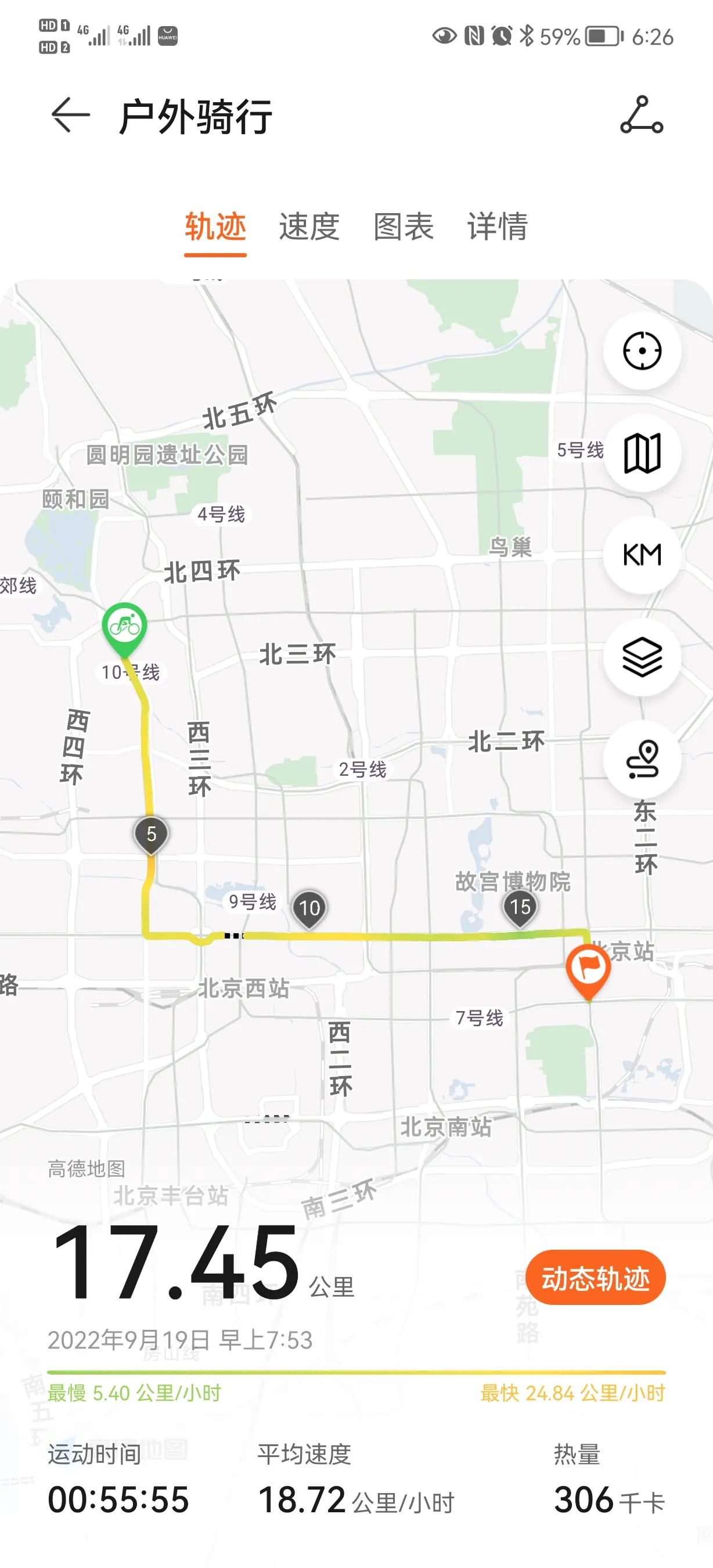
Task: Go back from the 户外骑行 screen
Action: coord(71,115)
